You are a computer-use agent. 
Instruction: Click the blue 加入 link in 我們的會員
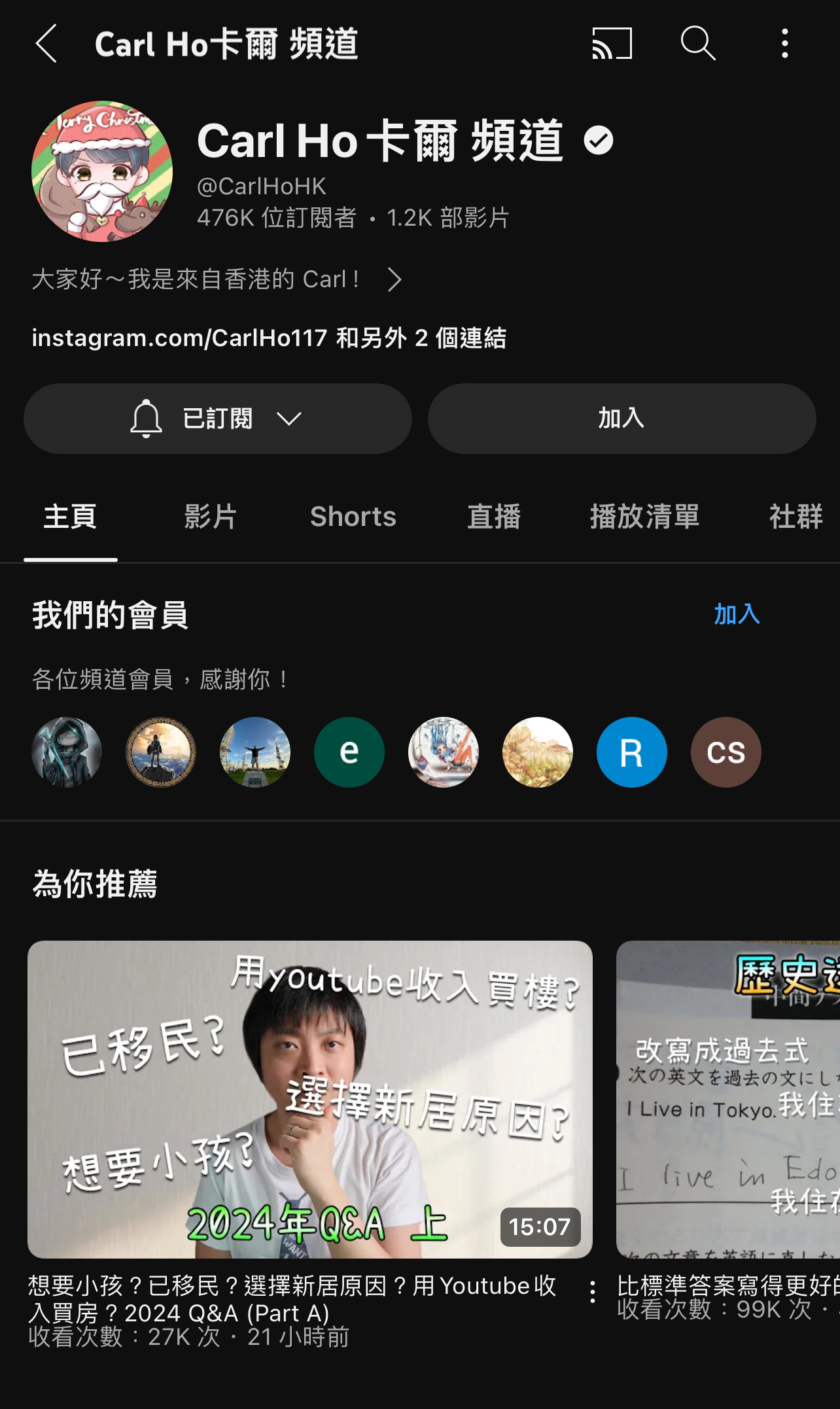point(738,615)
